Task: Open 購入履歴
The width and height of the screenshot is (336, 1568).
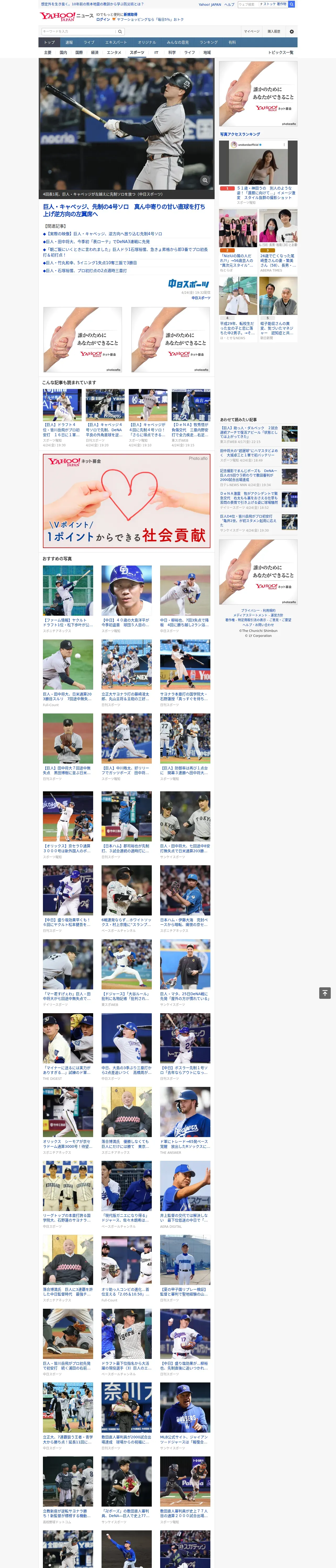Action: (x=274, y=31)
